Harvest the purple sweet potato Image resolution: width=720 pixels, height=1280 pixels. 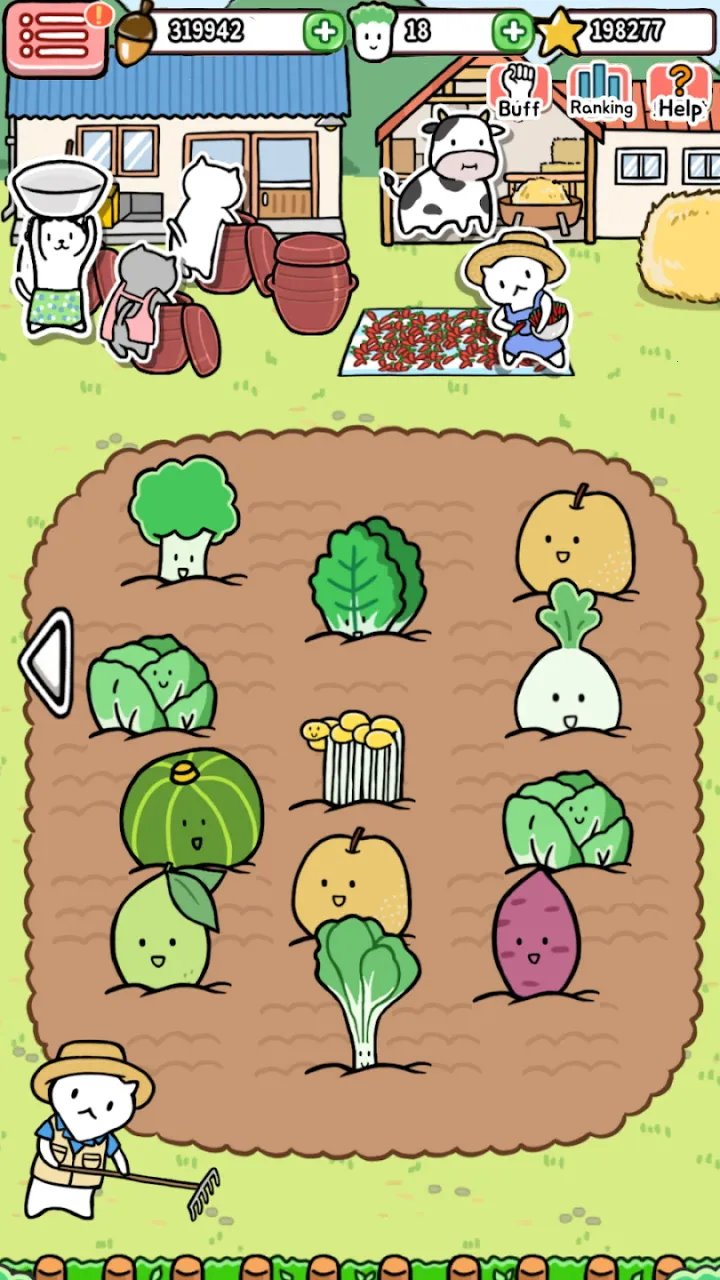tap(535, 935)
